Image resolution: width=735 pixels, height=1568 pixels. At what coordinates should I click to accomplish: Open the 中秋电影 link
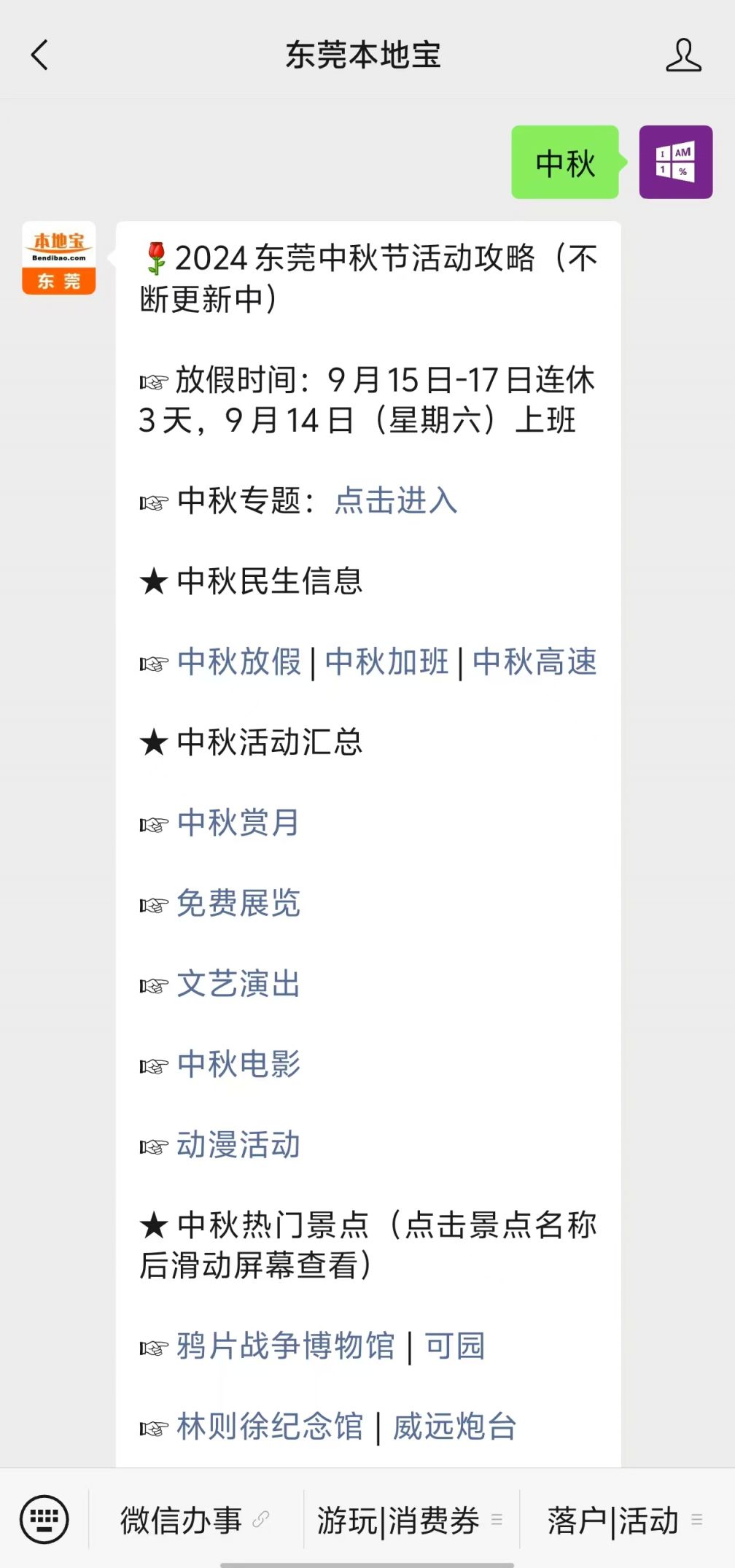(238, 1064)
